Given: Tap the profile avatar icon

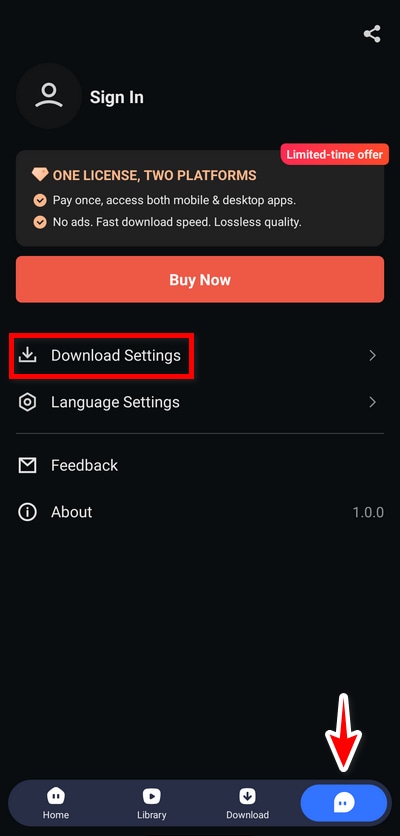Looking at the screenshot, I should pos(49,96).
